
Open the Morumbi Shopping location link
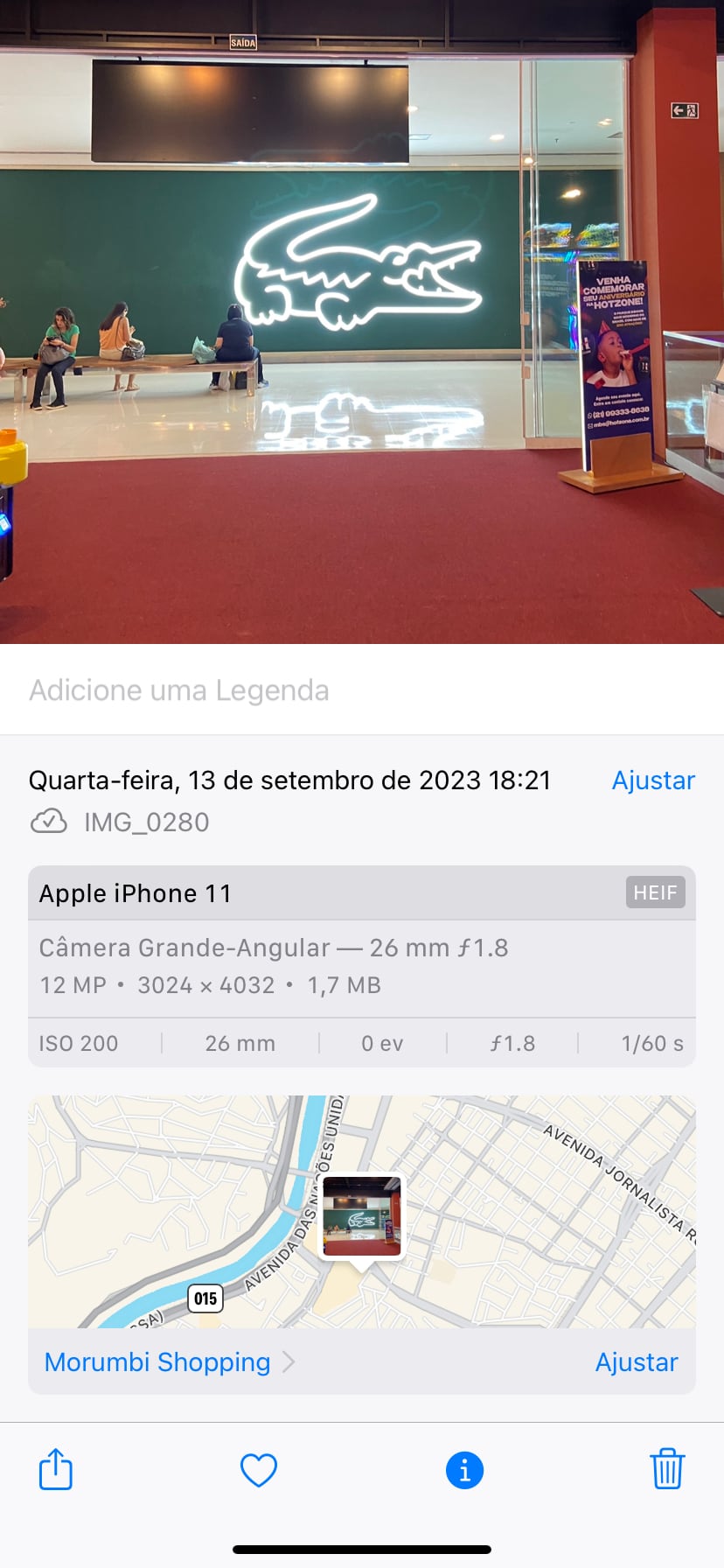click(158, 1362)
